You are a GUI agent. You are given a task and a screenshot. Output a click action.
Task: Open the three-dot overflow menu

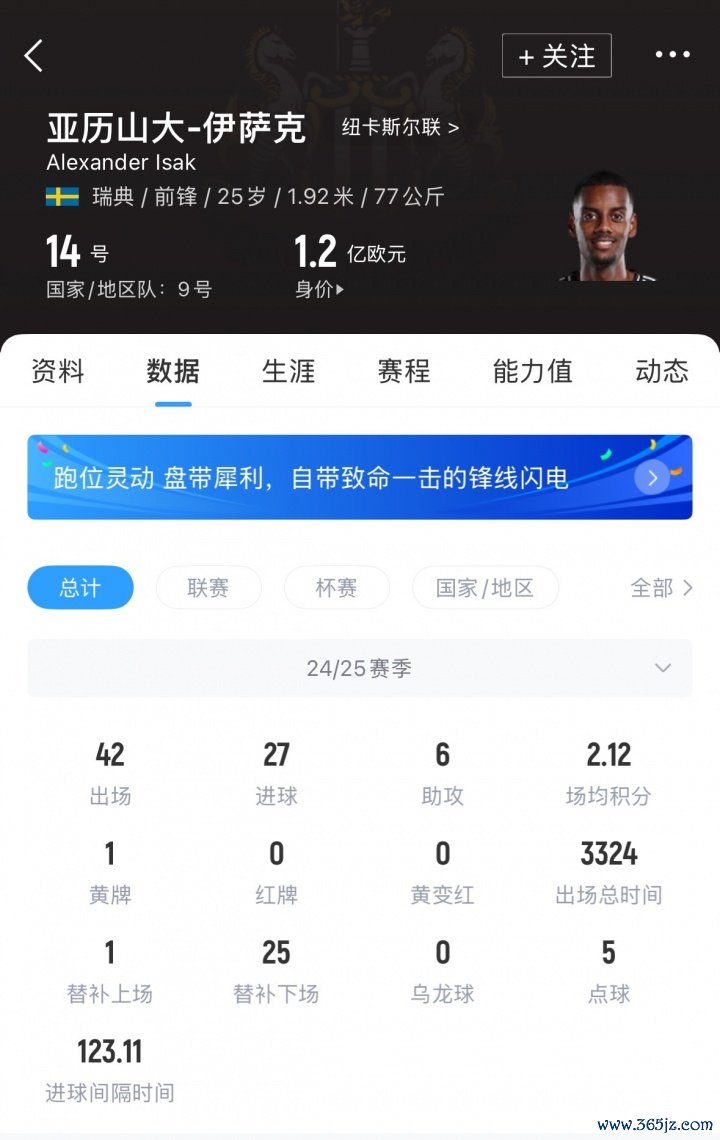pos(672,55)
